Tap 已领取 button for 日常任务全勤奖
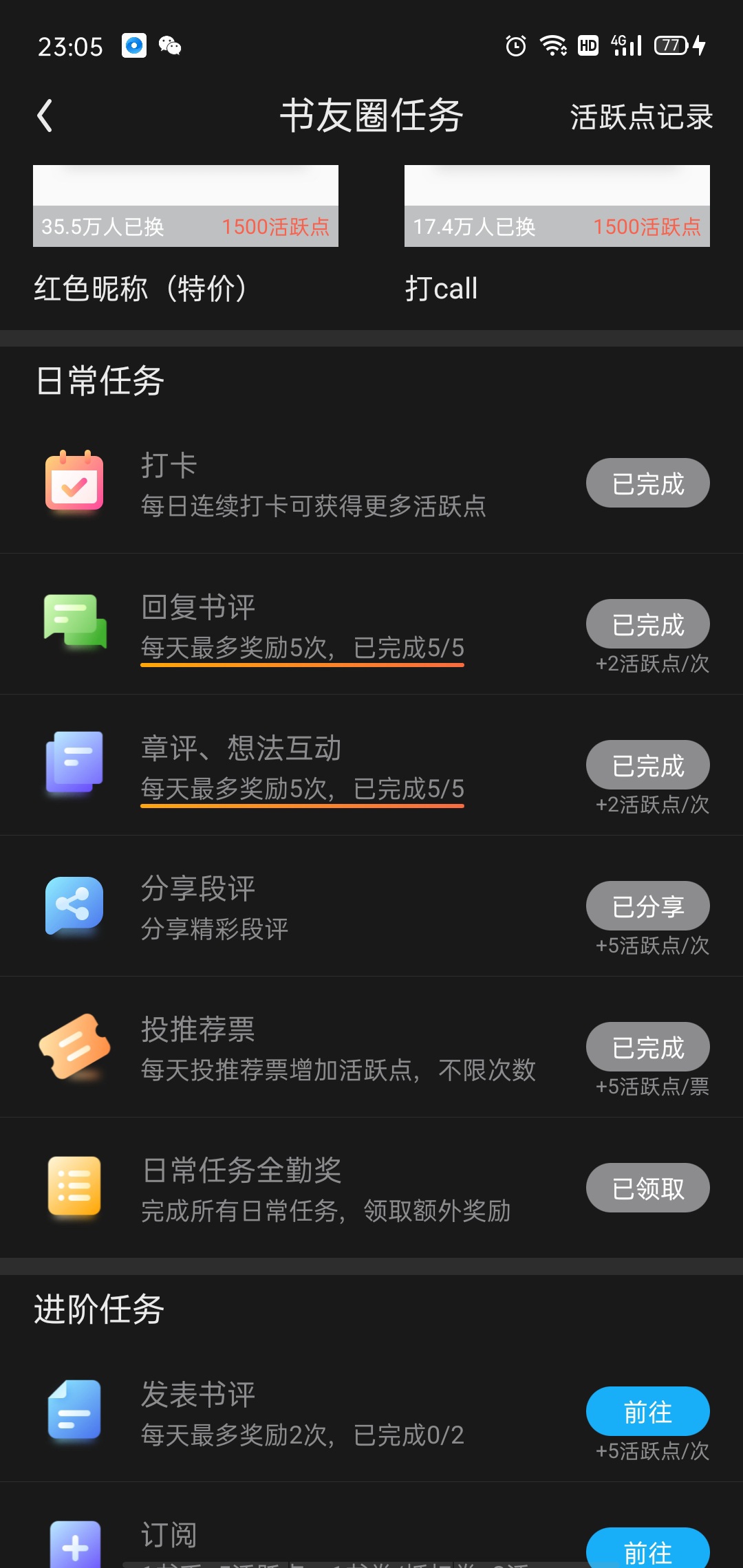This screenshot has height=1568, width=743. (x=647, y=1188)
